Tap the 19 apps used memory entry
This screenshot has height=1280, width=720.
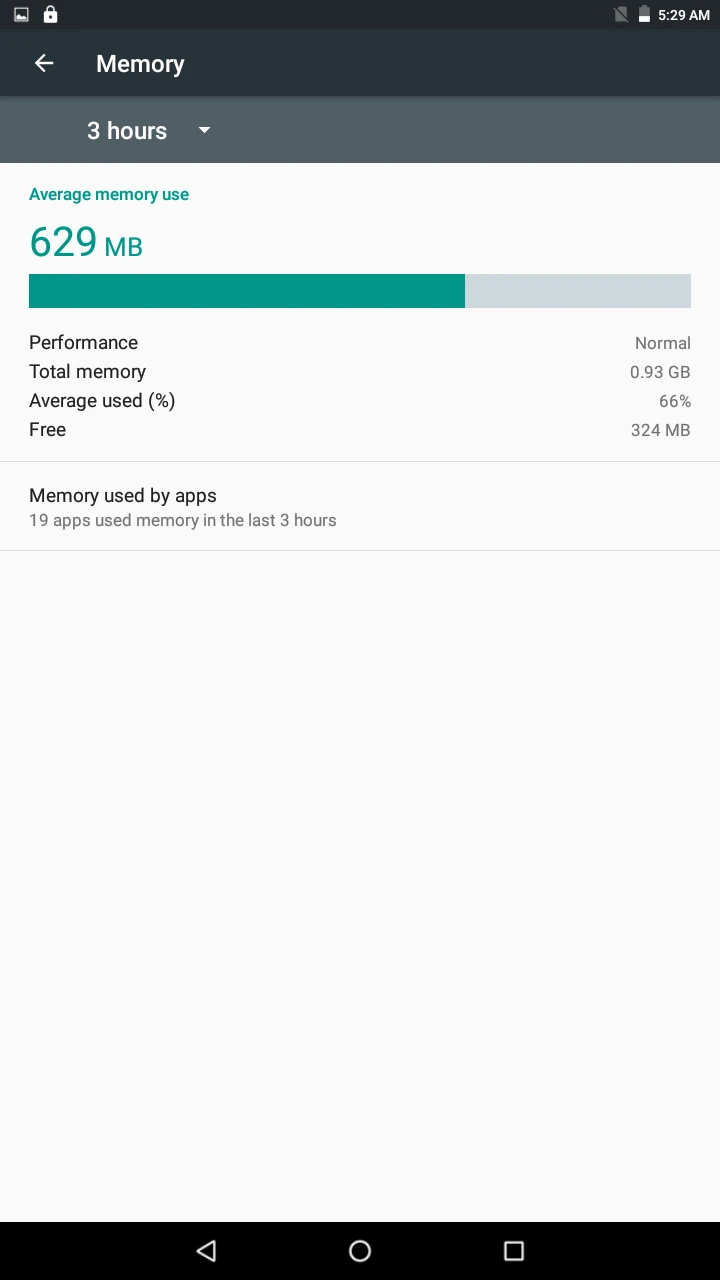pyautogui.click(x=183, y=520)
